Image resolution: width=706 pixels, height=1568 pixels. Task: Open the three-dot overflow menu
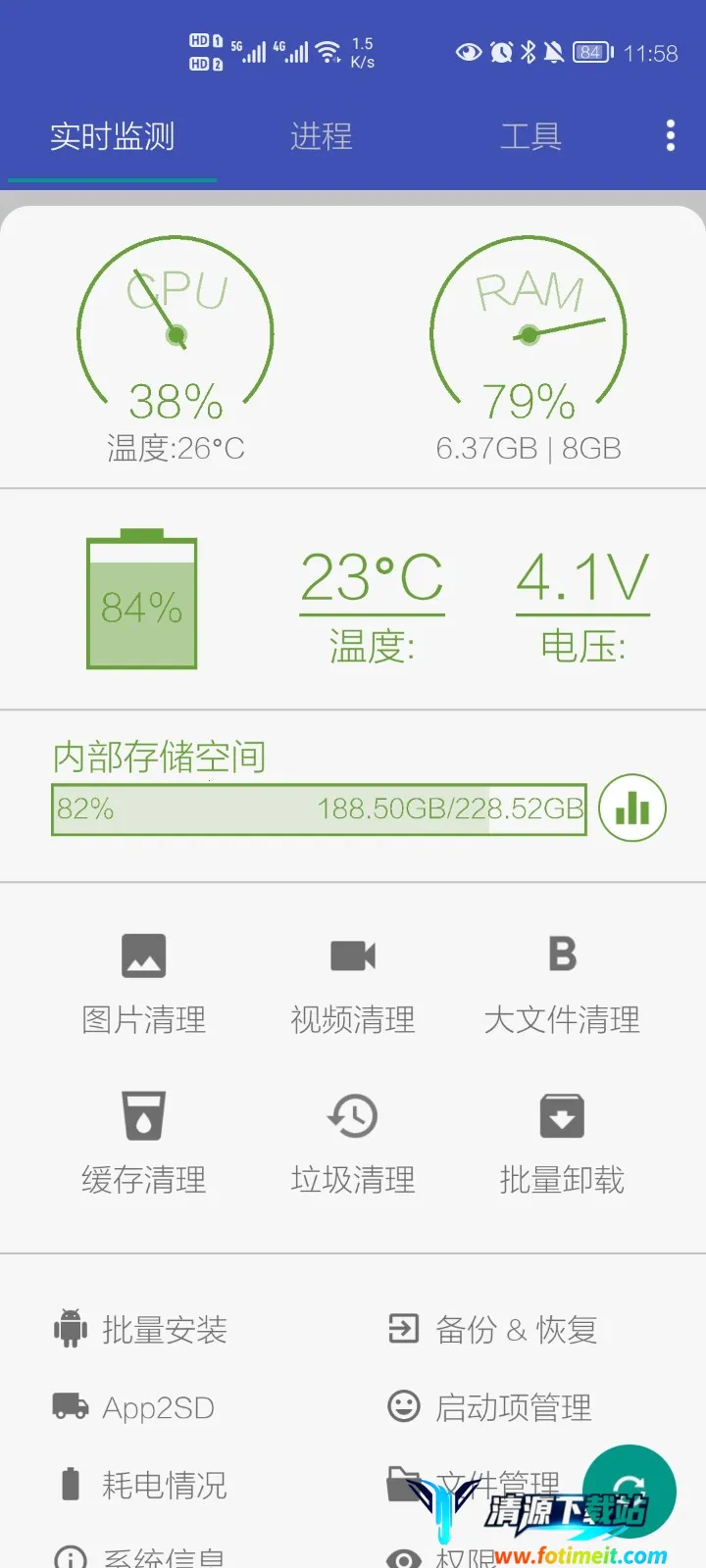coord(670,134)
